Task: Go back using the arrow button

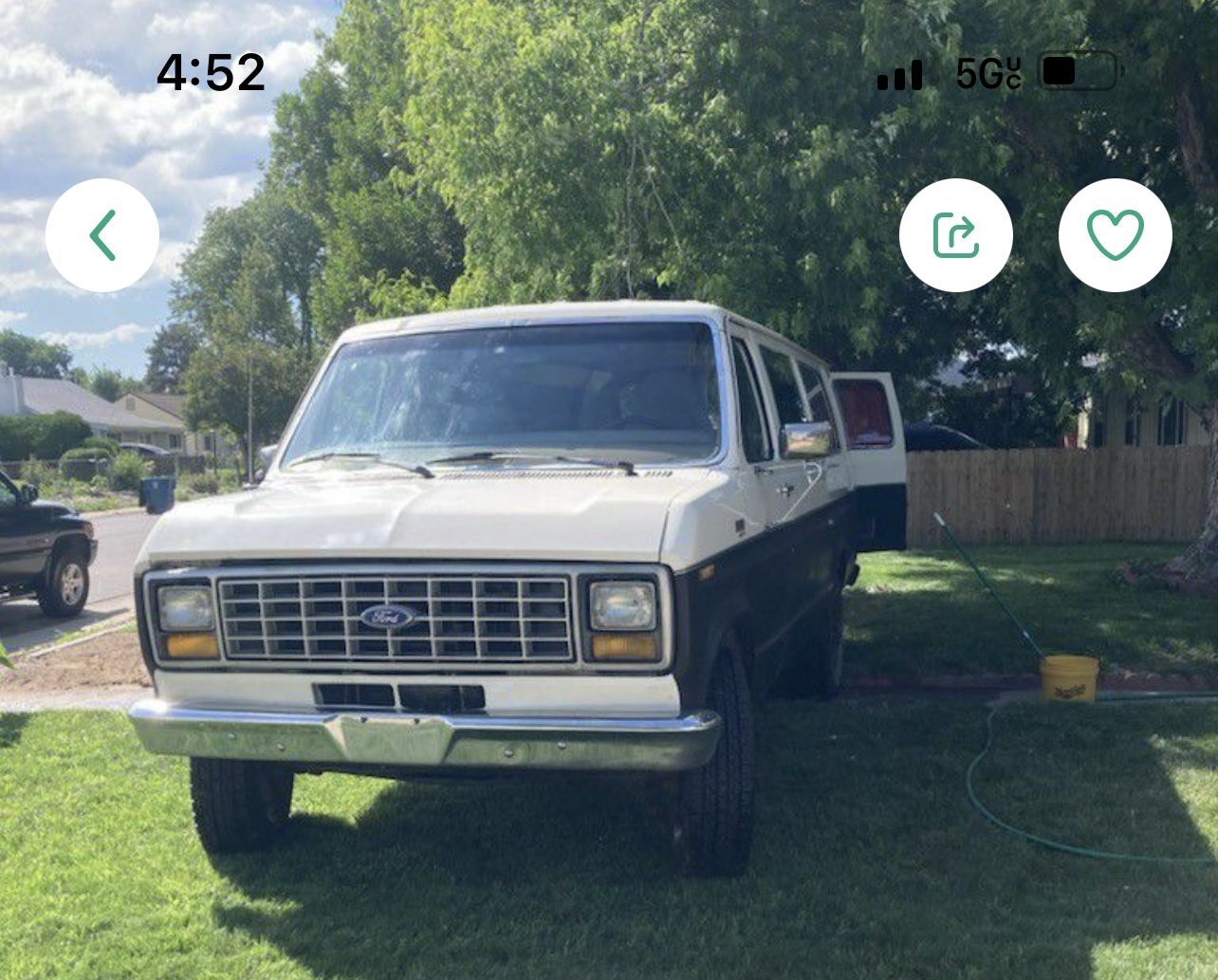Action: tap(102, 235)
